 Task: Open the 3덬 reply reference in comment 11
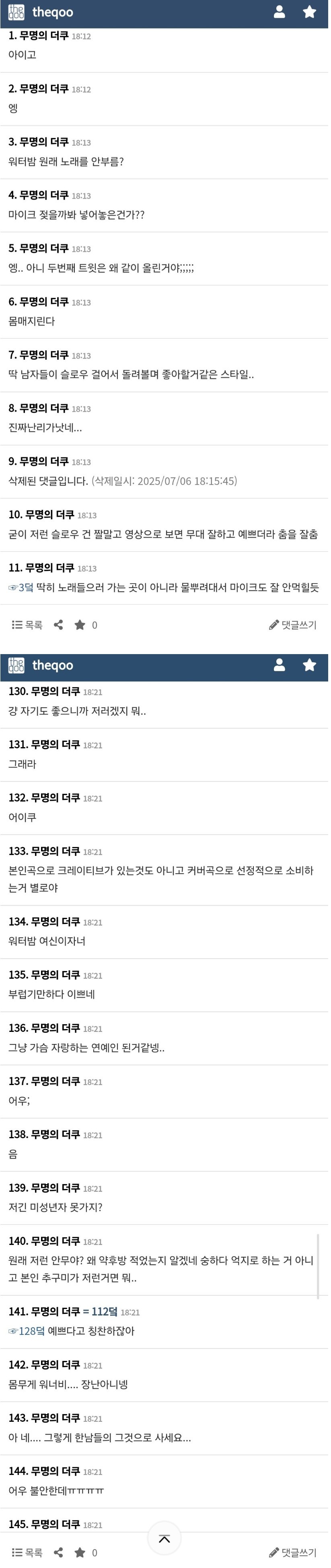[x=21, y=587]
